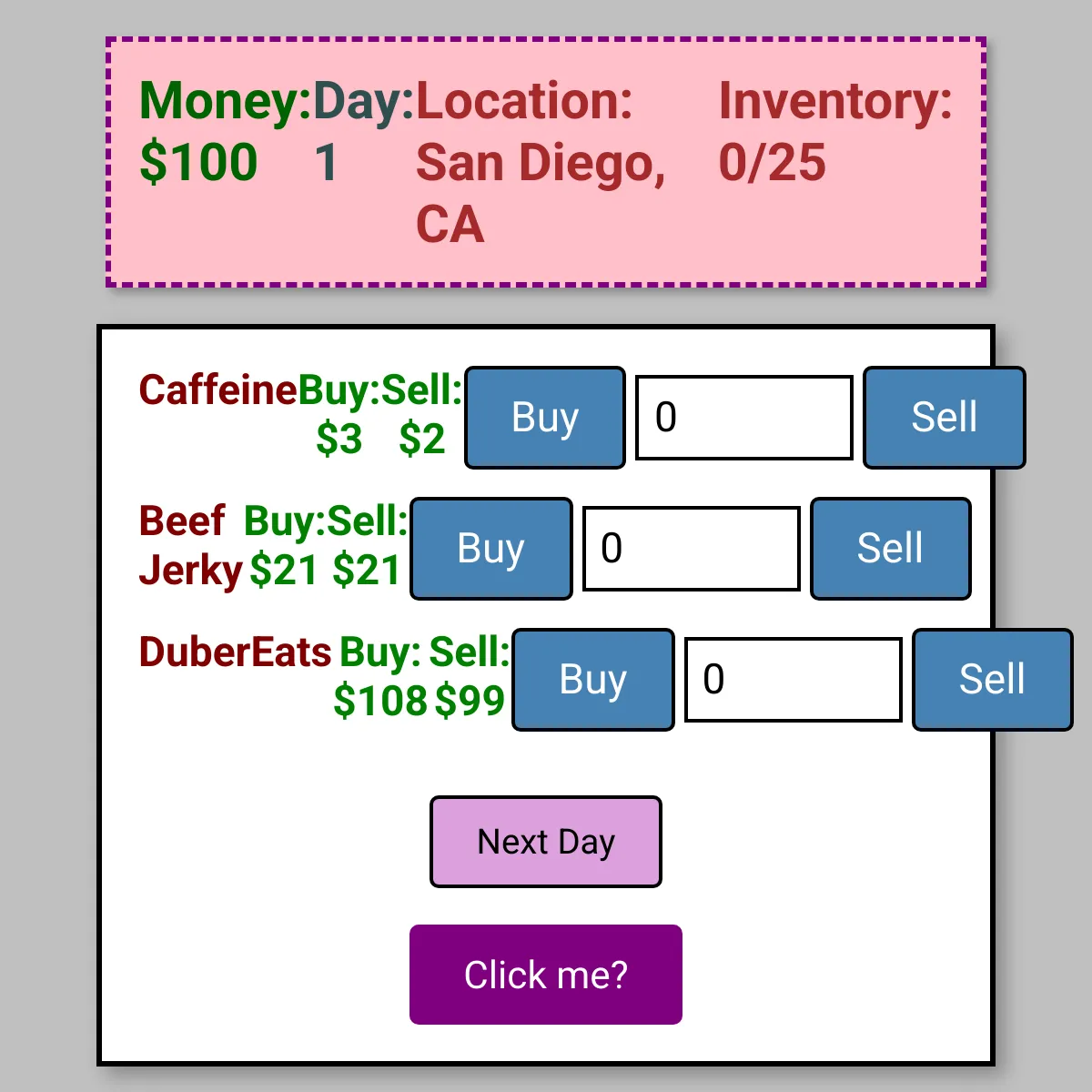Sell Beef Jerky

coord(891,549)
